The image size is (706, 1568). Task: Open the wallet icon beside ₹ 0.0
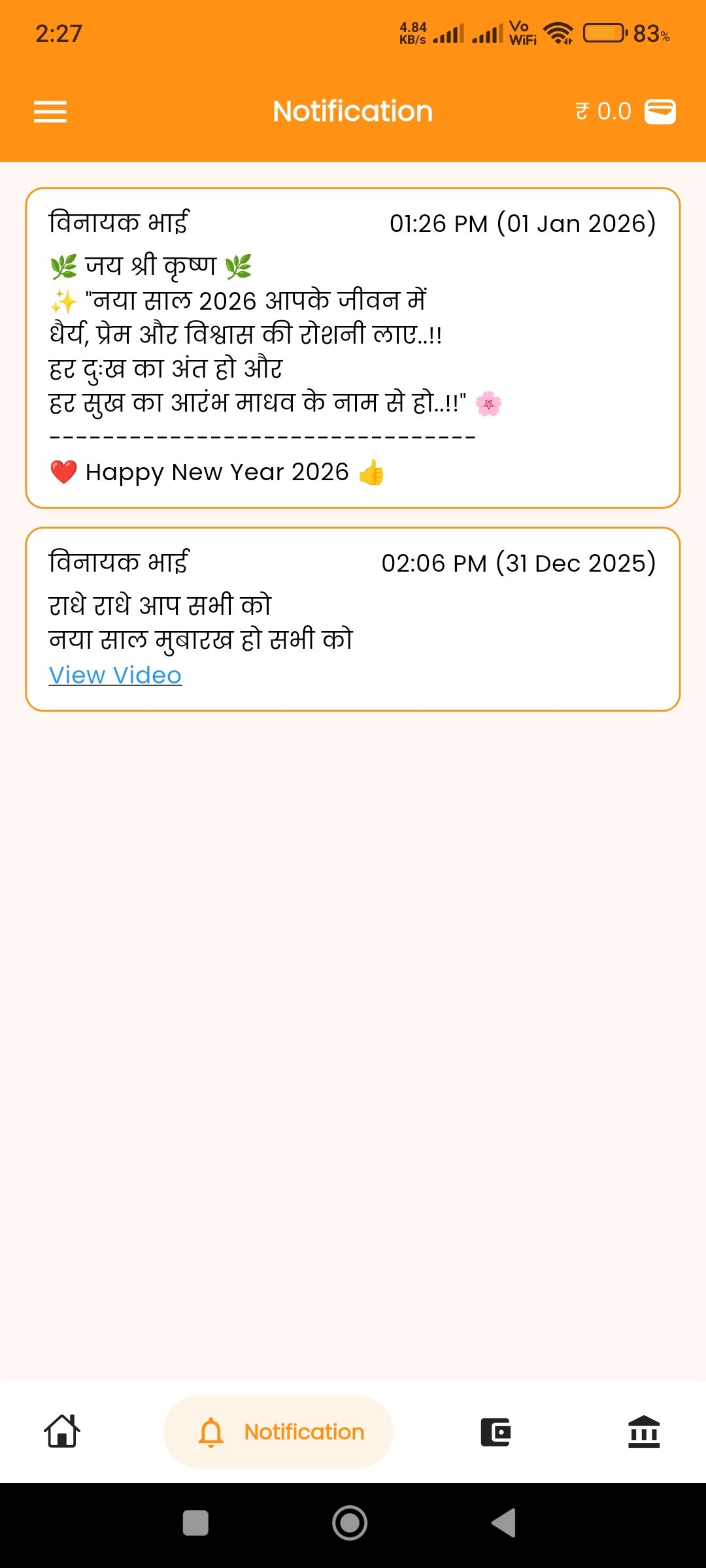click(660, 112)
